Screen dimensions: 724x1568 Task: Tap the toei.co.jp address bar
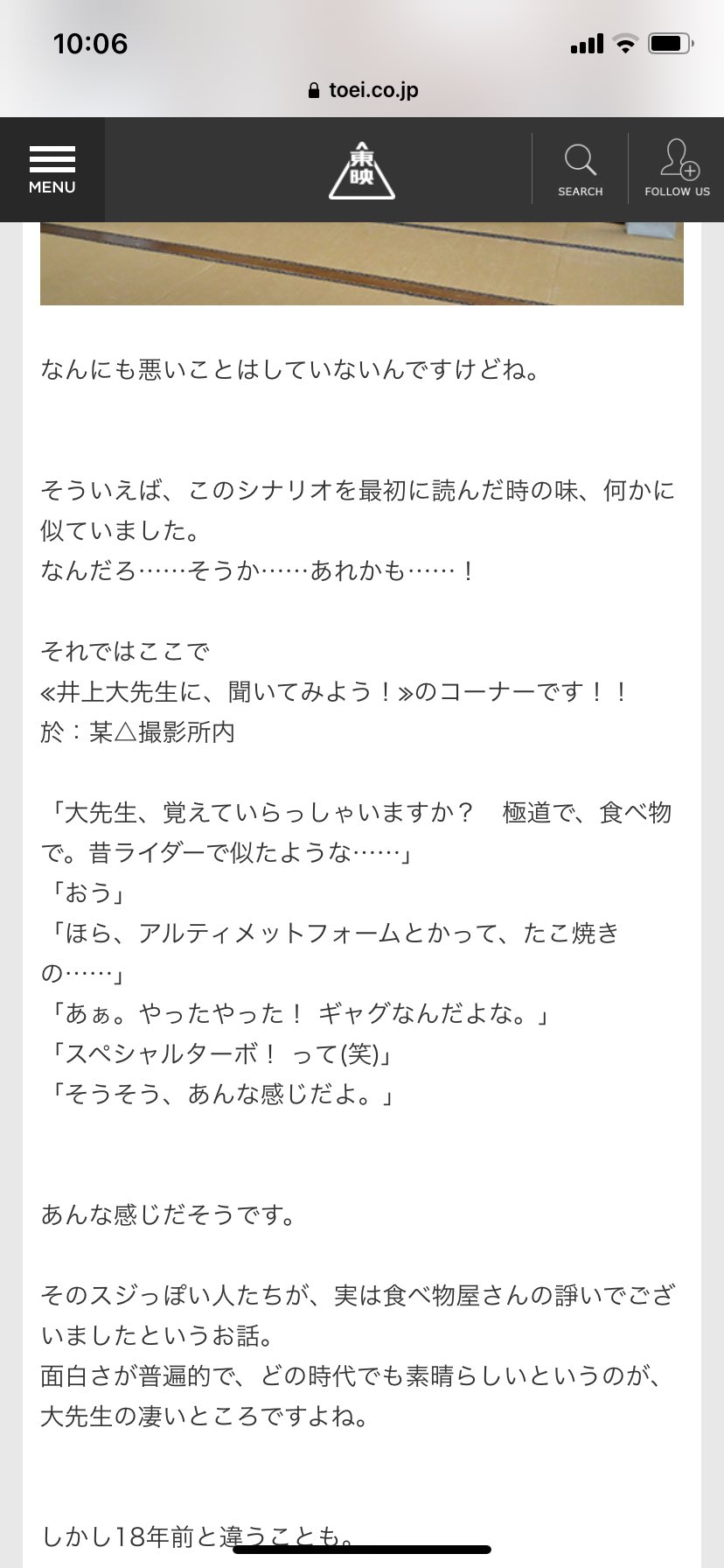(x=362, y=90)
